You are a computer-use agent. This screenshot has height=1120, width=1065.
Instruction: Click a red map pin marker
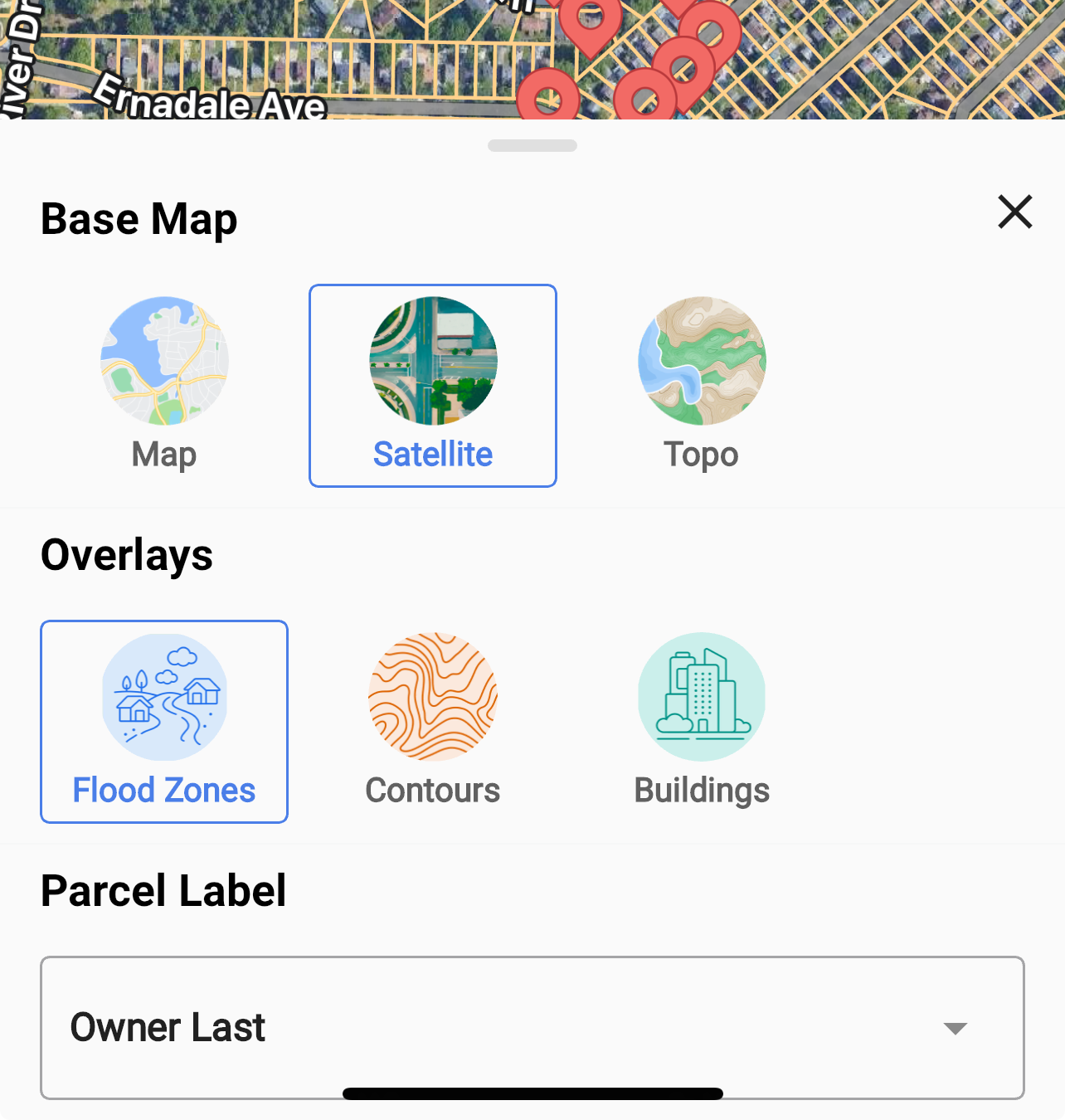pyautogui.click(x=591, y=25)
